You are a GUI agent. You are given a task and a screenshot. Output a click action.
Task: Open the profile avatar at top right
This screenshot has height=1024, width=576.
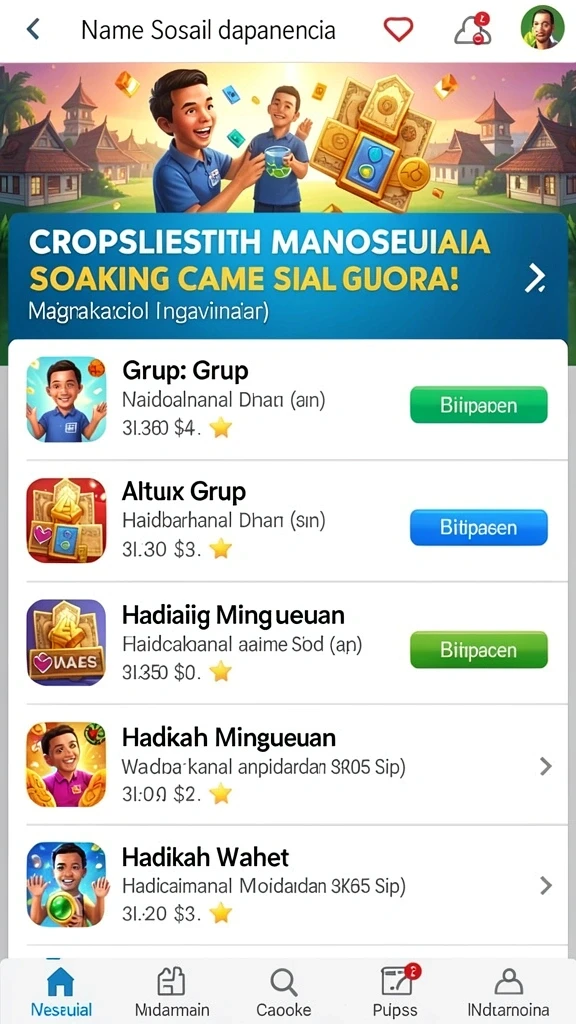pos(542,27)
